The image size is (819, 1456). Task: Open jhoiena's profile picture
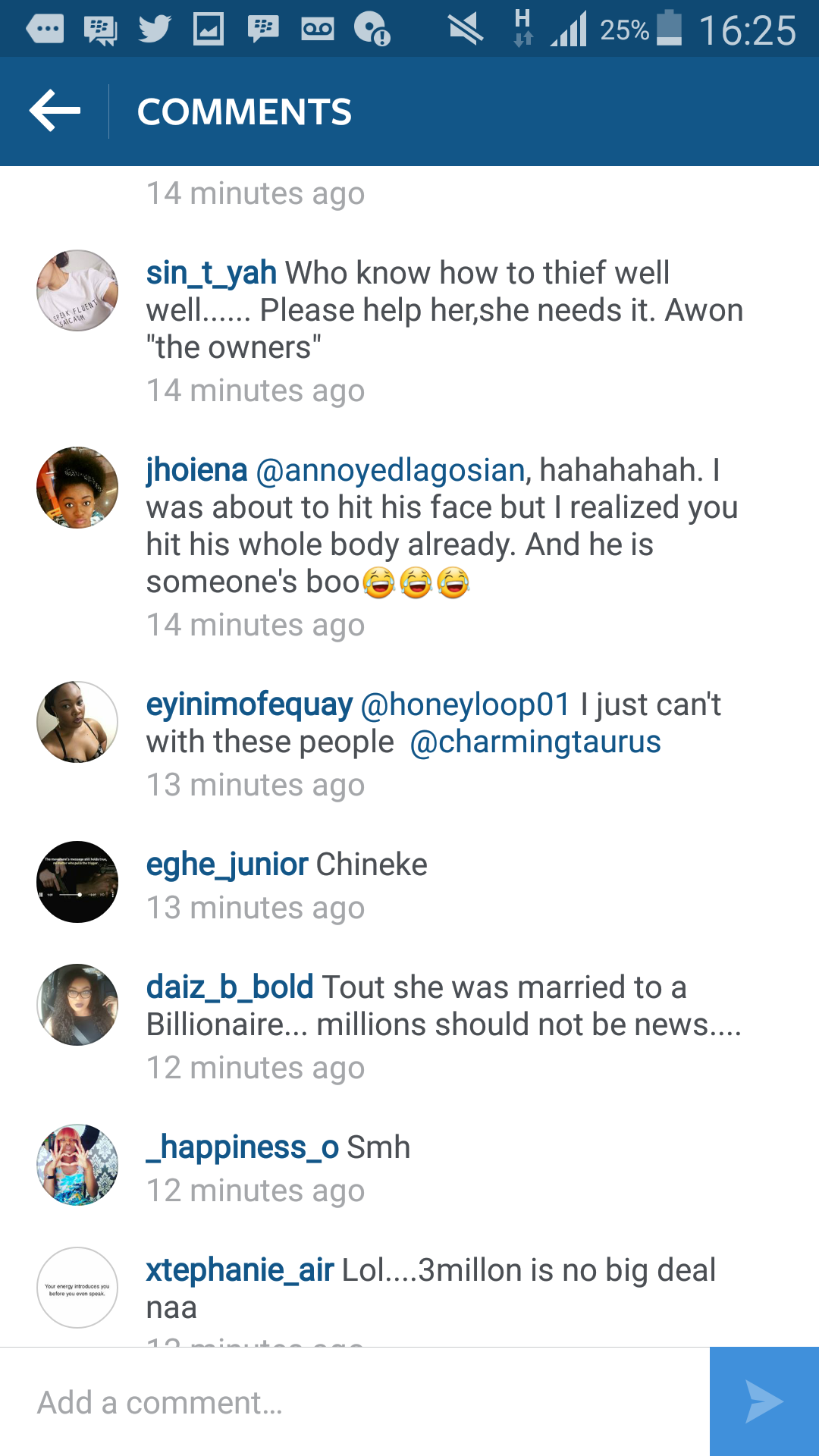click(77, 488)
